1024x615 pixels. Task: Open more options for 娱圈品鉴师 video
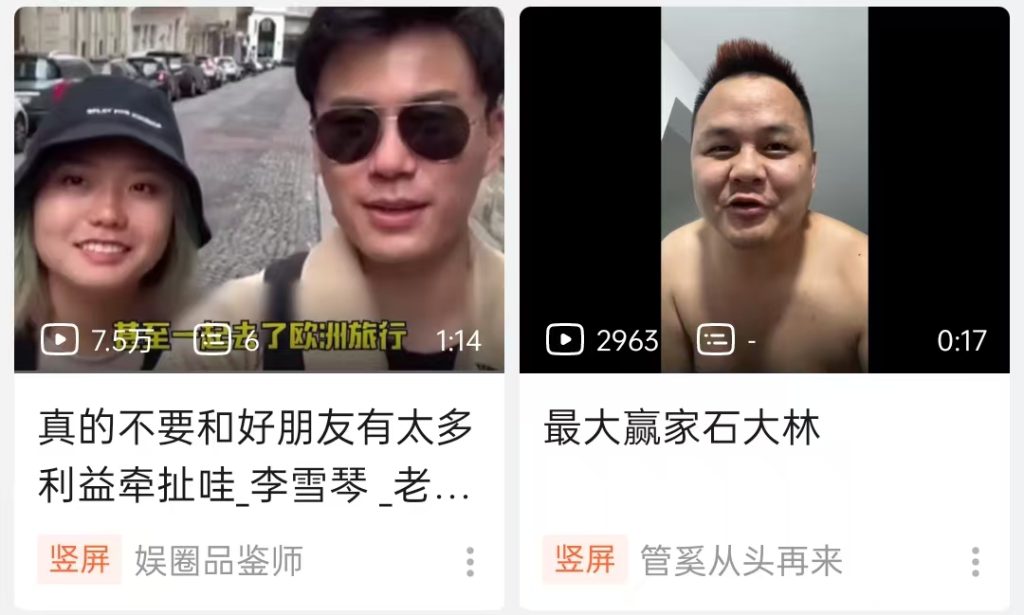point(469,562)
